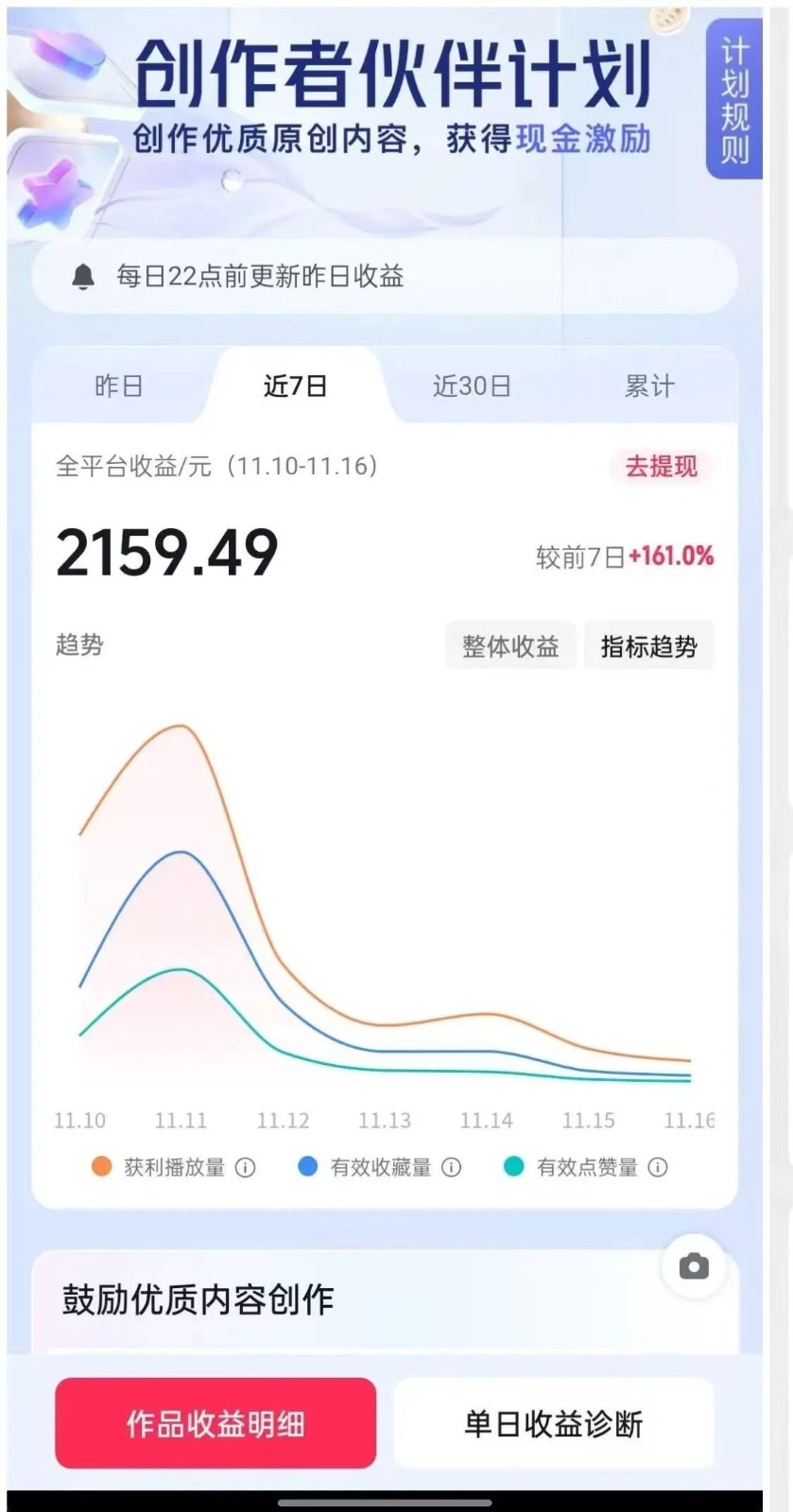Screen dimensions: 793x1512
Task: Click the 去提现 withdrawal link
Action: pyautogui.click(x=661, y=467)
